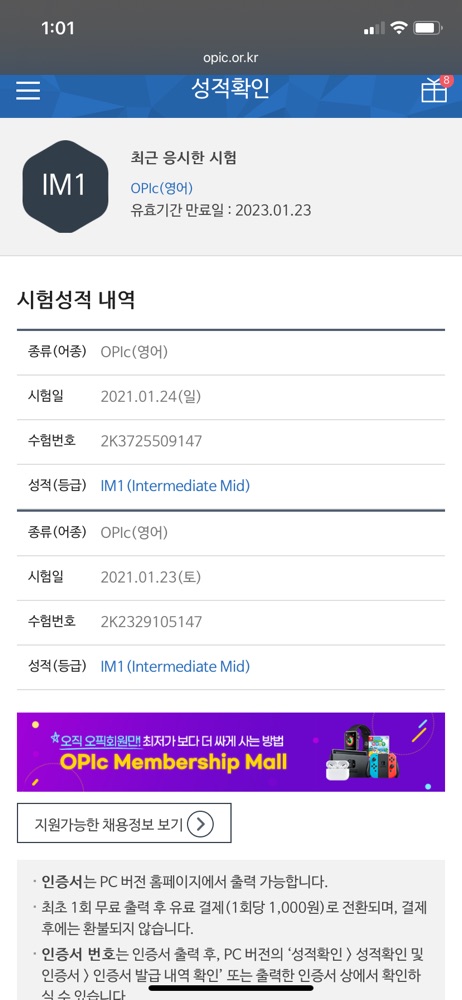This screenshot has height=1000, width=462.
Task: Tap the OPIc(영어) link under 최근 응시한 시험
Action: tap(161, 188)
